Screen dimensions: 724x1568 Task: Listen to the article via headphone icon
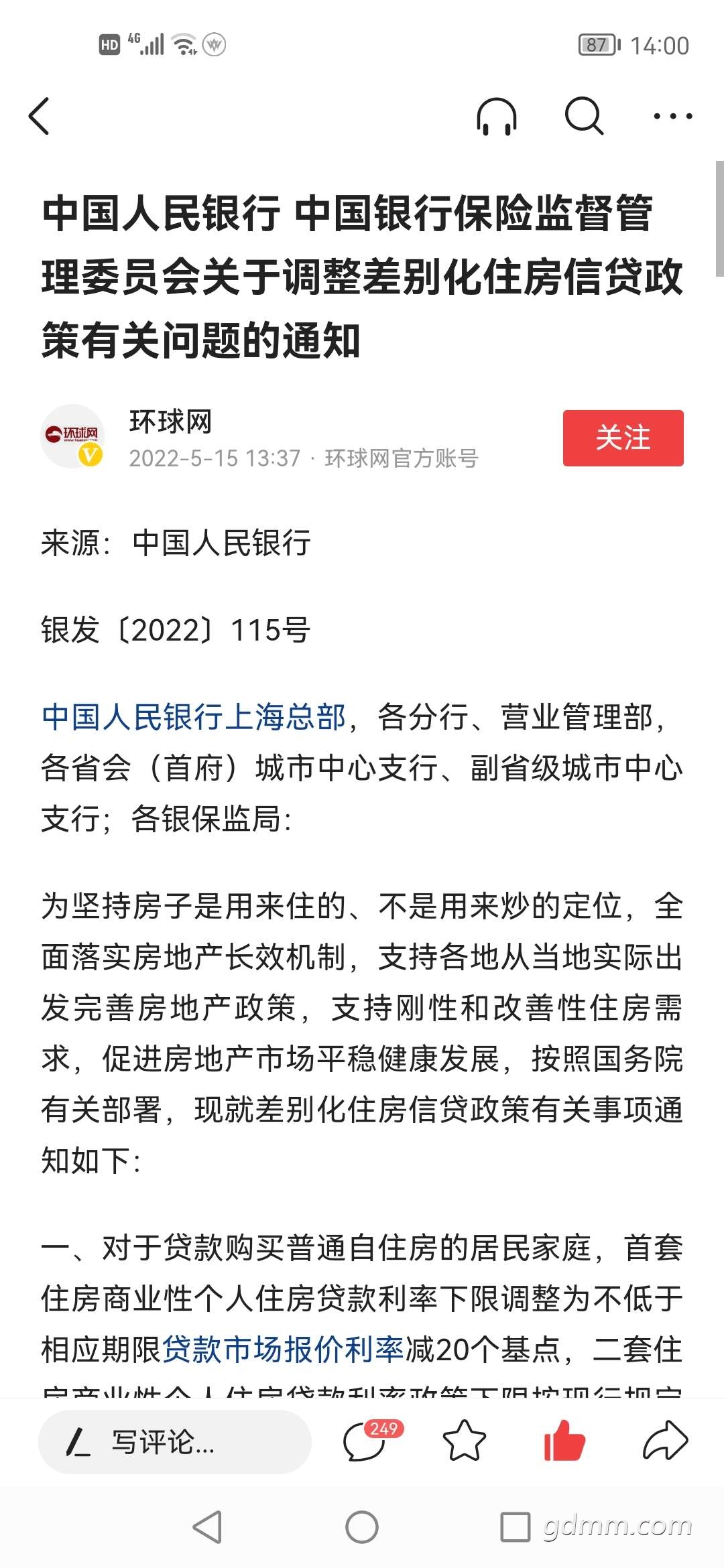[497, 116]
